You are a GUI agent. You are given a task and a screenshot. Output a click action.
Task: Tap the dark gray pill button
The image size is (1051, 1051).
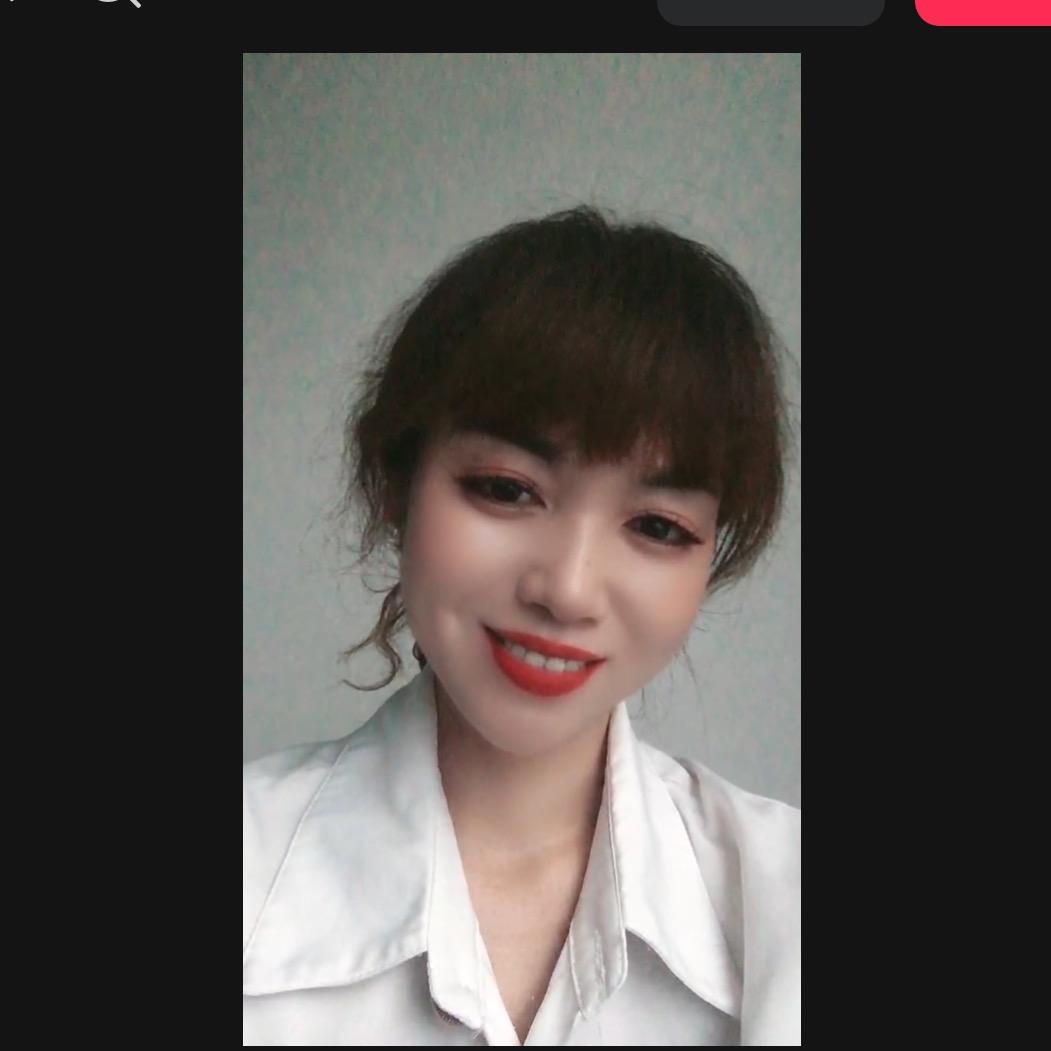tap(770, 10)
